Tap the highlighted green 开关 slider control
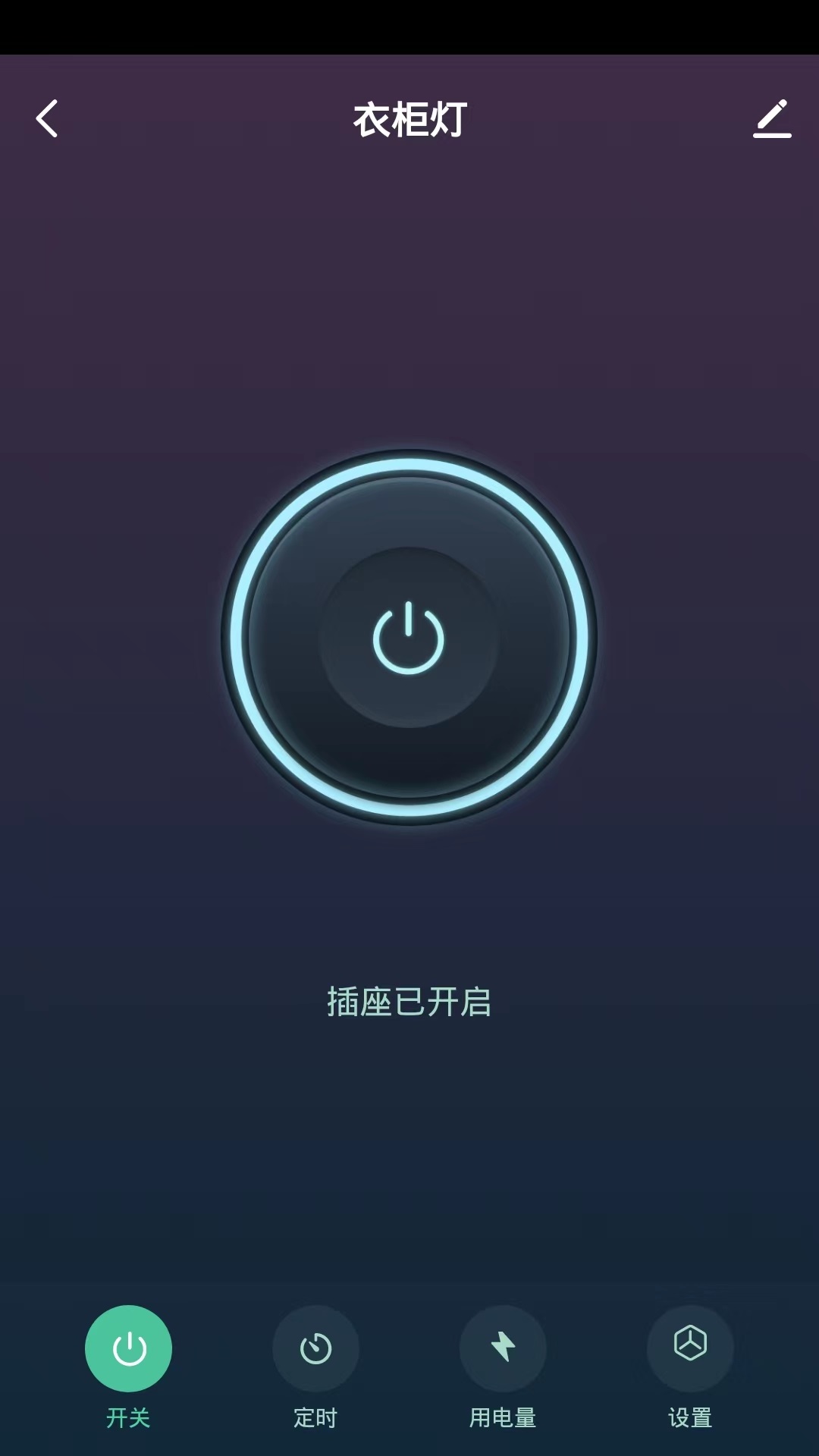The width and height of the screenshot is (819, 1456). point(127,1350)
